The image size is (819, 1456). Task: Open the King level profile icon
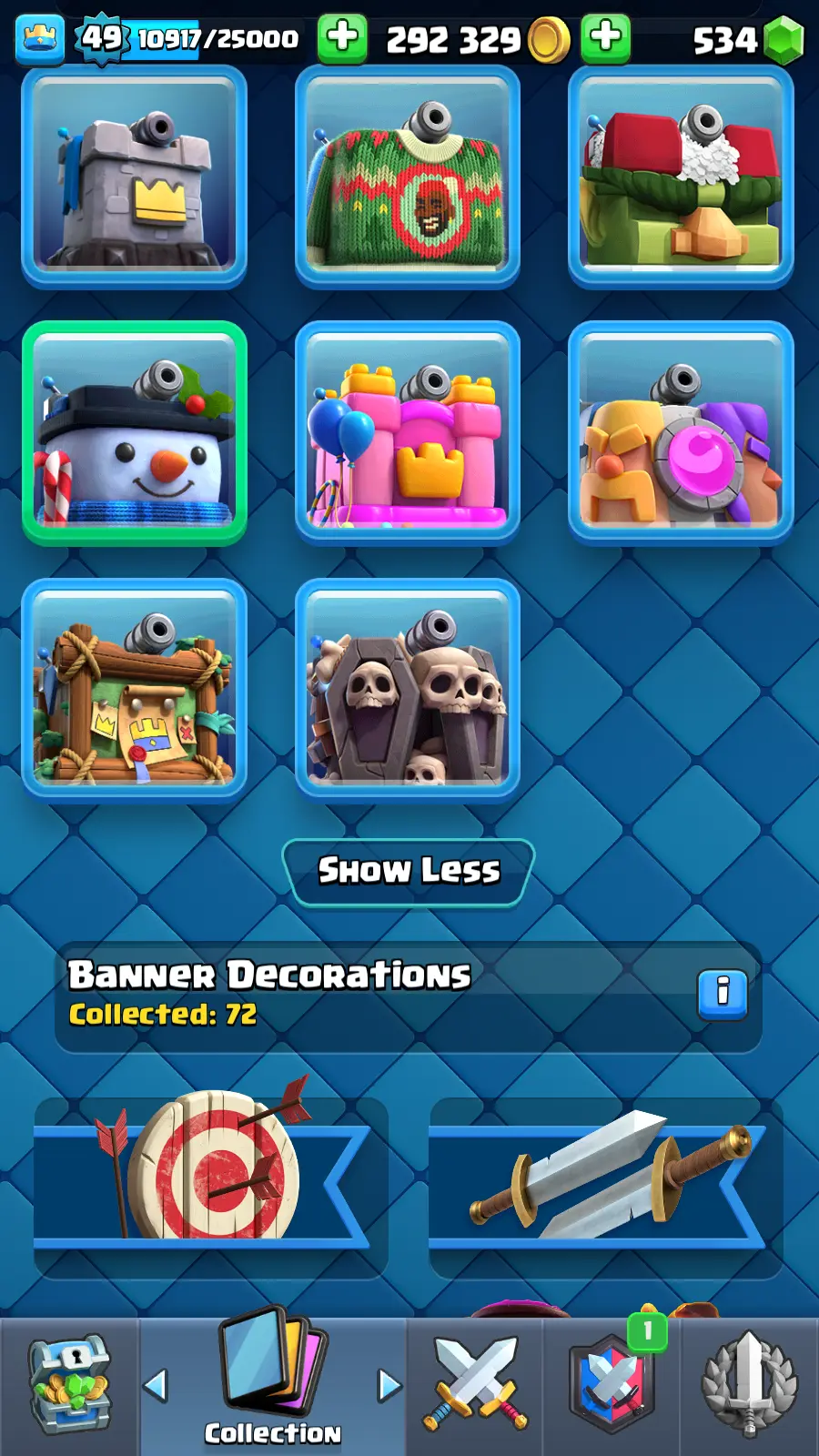[x=40, y=38]
